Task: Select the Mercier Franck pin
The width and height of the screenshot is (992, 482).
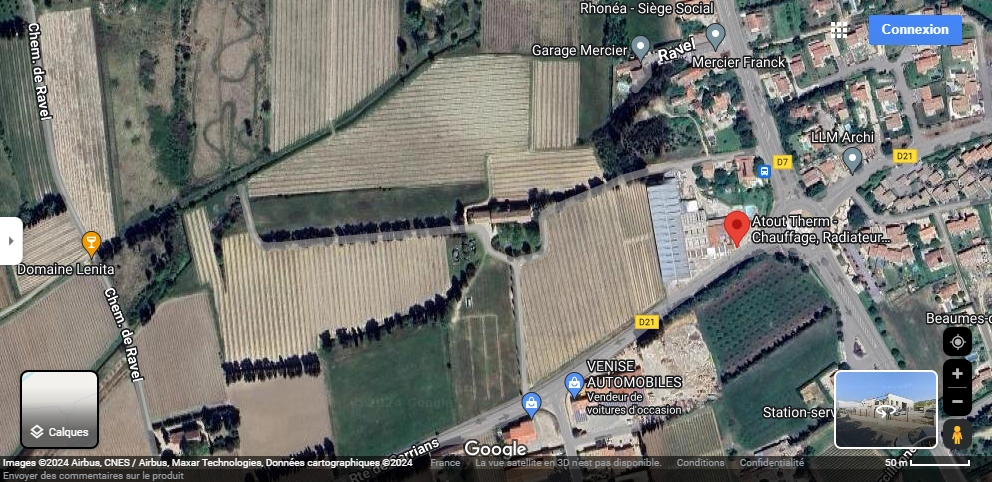Action: pyautogui.click(x=715, y=35)
